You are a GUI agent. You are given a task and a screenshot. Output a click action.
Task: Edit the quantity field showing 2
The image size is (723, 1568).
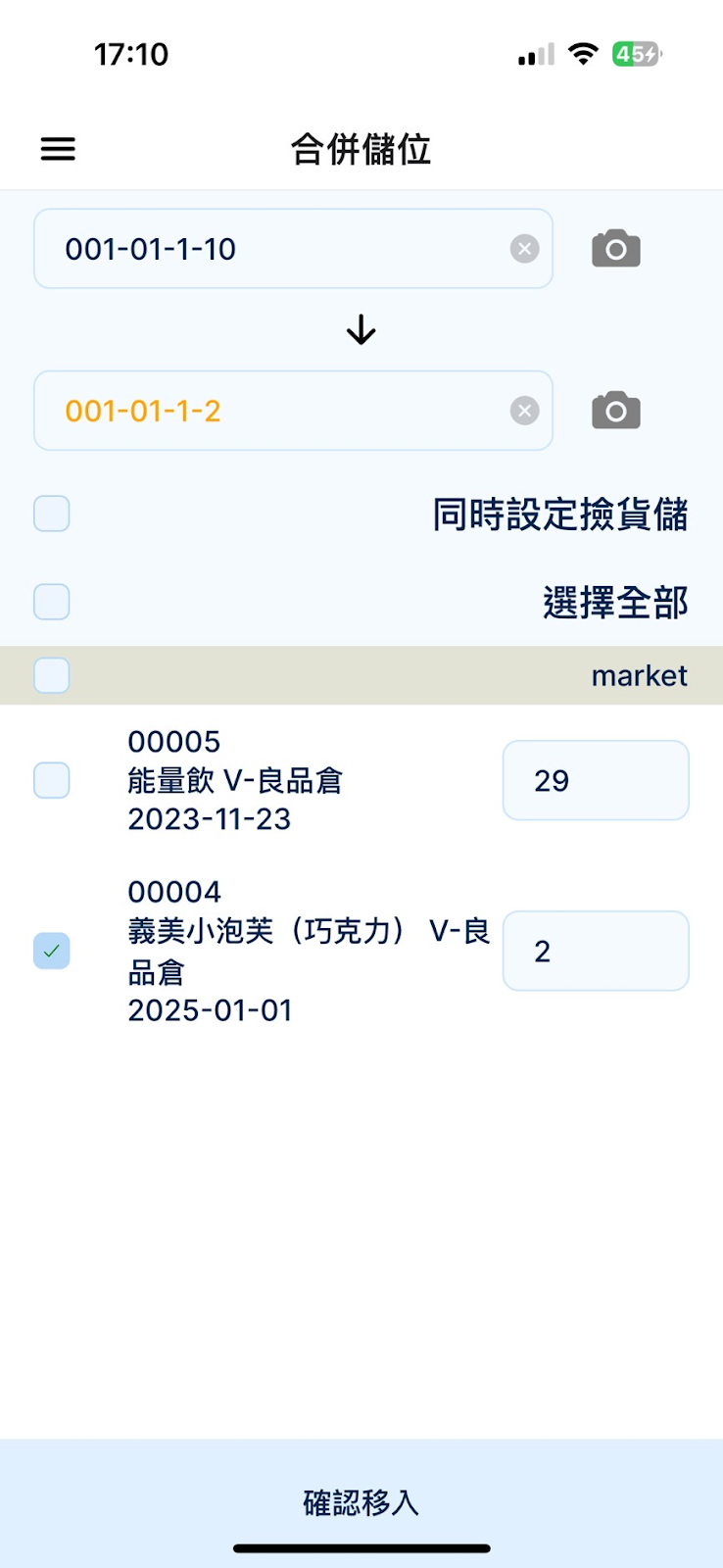(x=596, y=951)
